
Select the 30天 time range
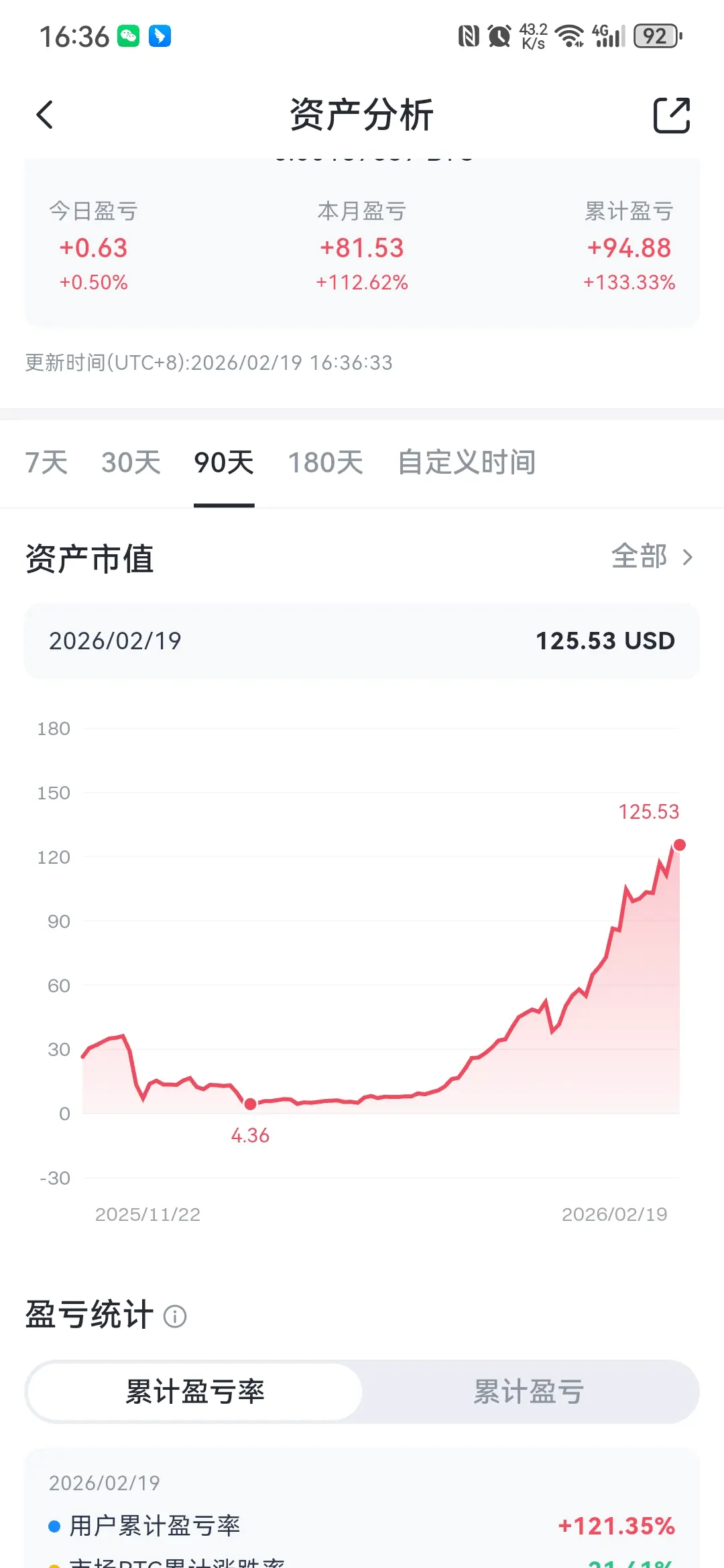click(131, 462)
